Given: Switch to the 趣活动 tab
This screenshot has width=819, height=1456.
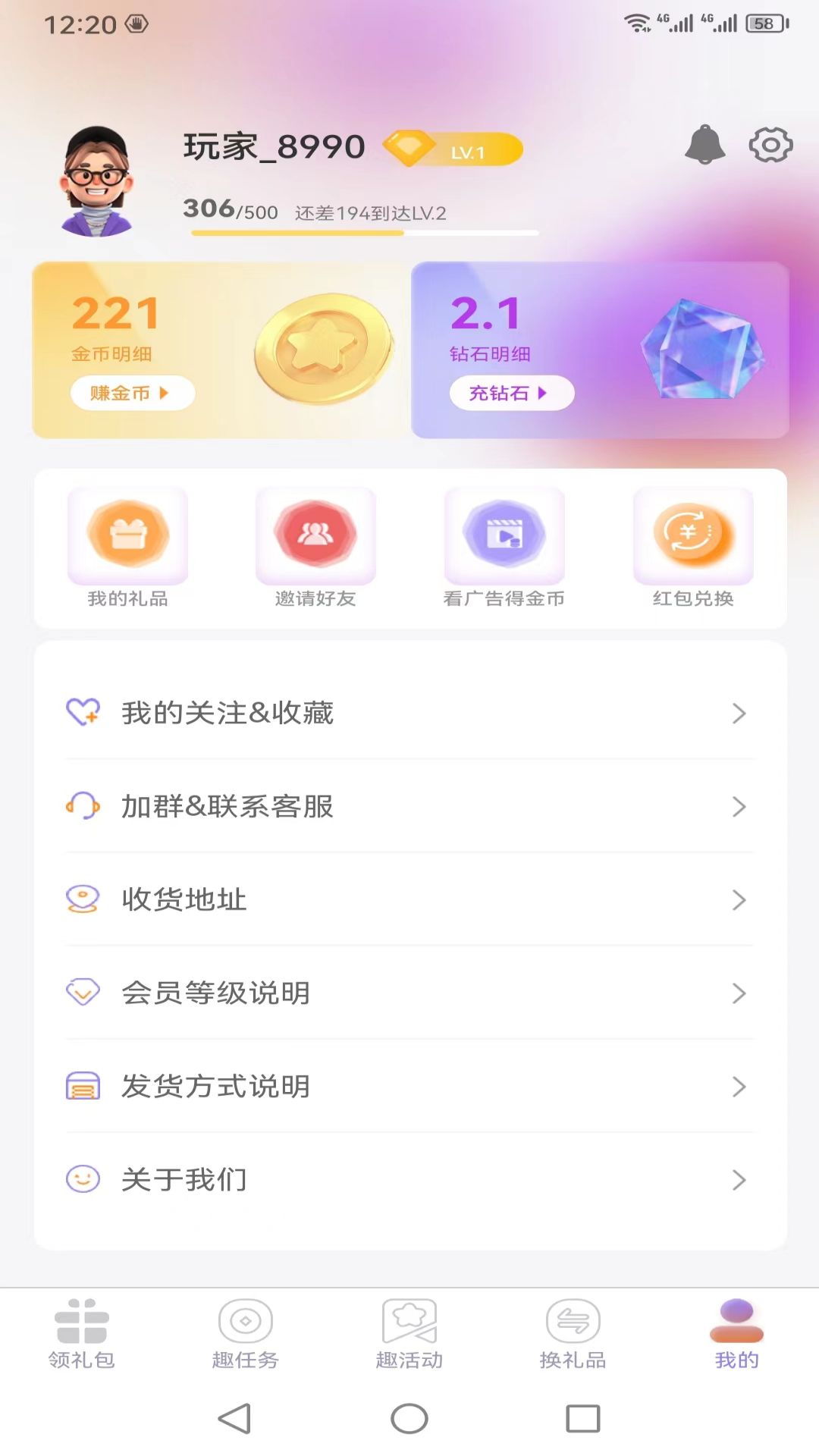Looking at the screenshot, I should 409,1335.
